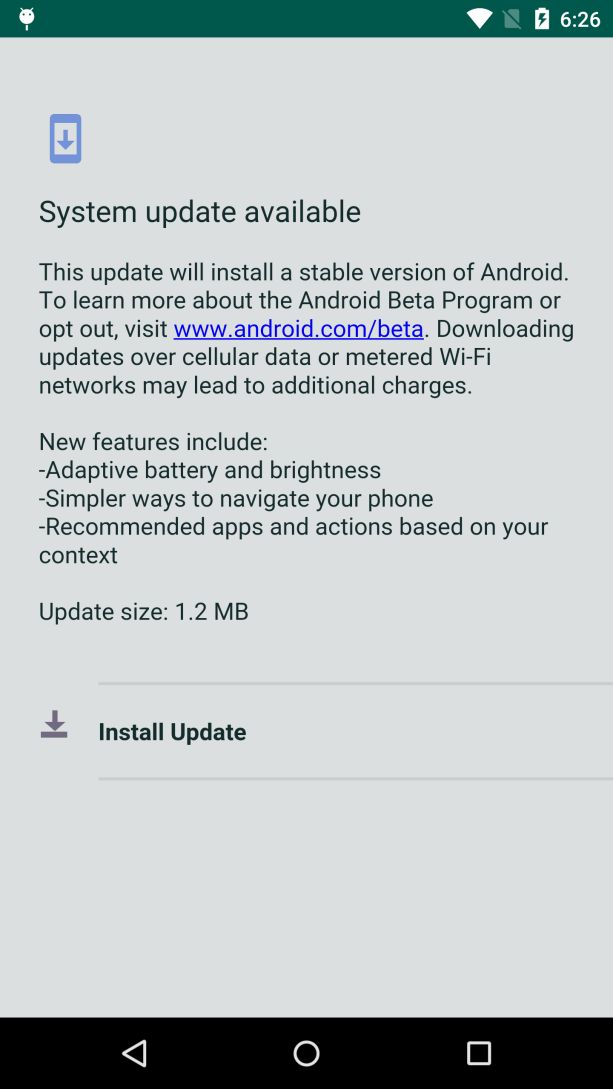Tap Install Update to start the update
Viewport: 613px width, 1089px height.
[172, 731]
